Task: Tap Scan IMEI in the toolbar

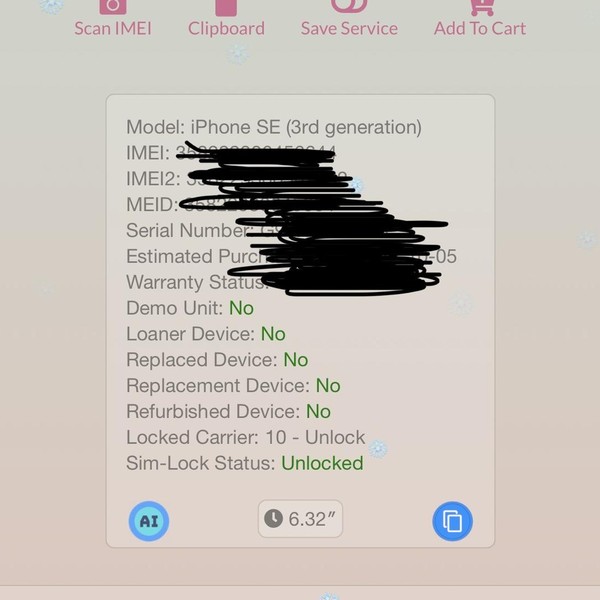Action: click(113, 20)
